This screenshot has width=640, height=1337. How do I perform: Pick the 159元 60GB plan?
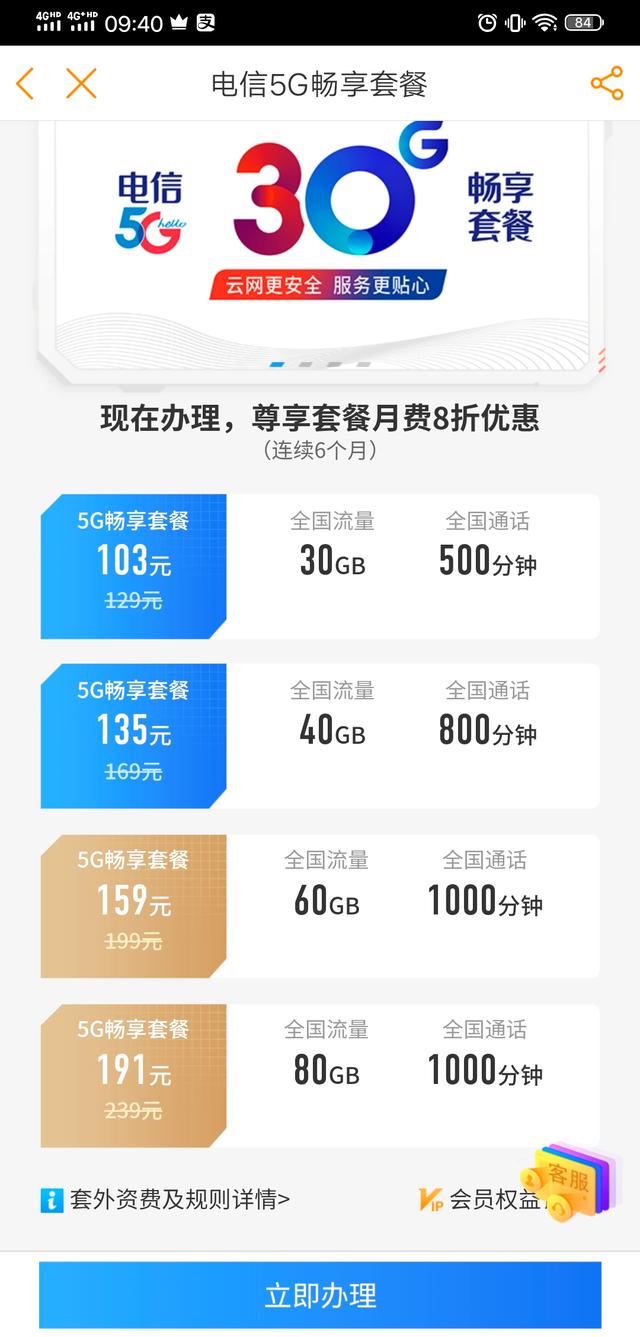coord(320,905)
